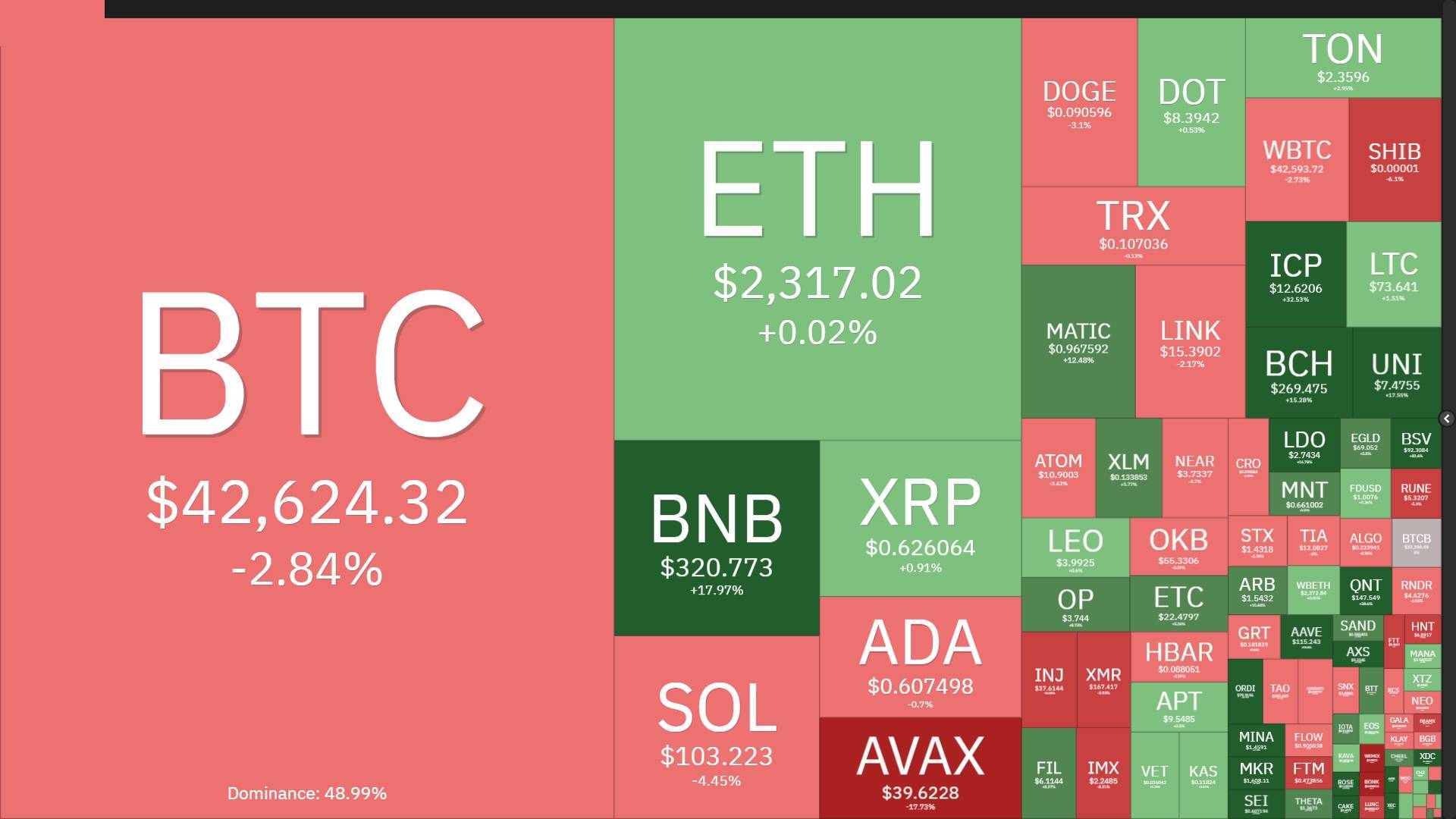Open the SHIB tile

1394,159
